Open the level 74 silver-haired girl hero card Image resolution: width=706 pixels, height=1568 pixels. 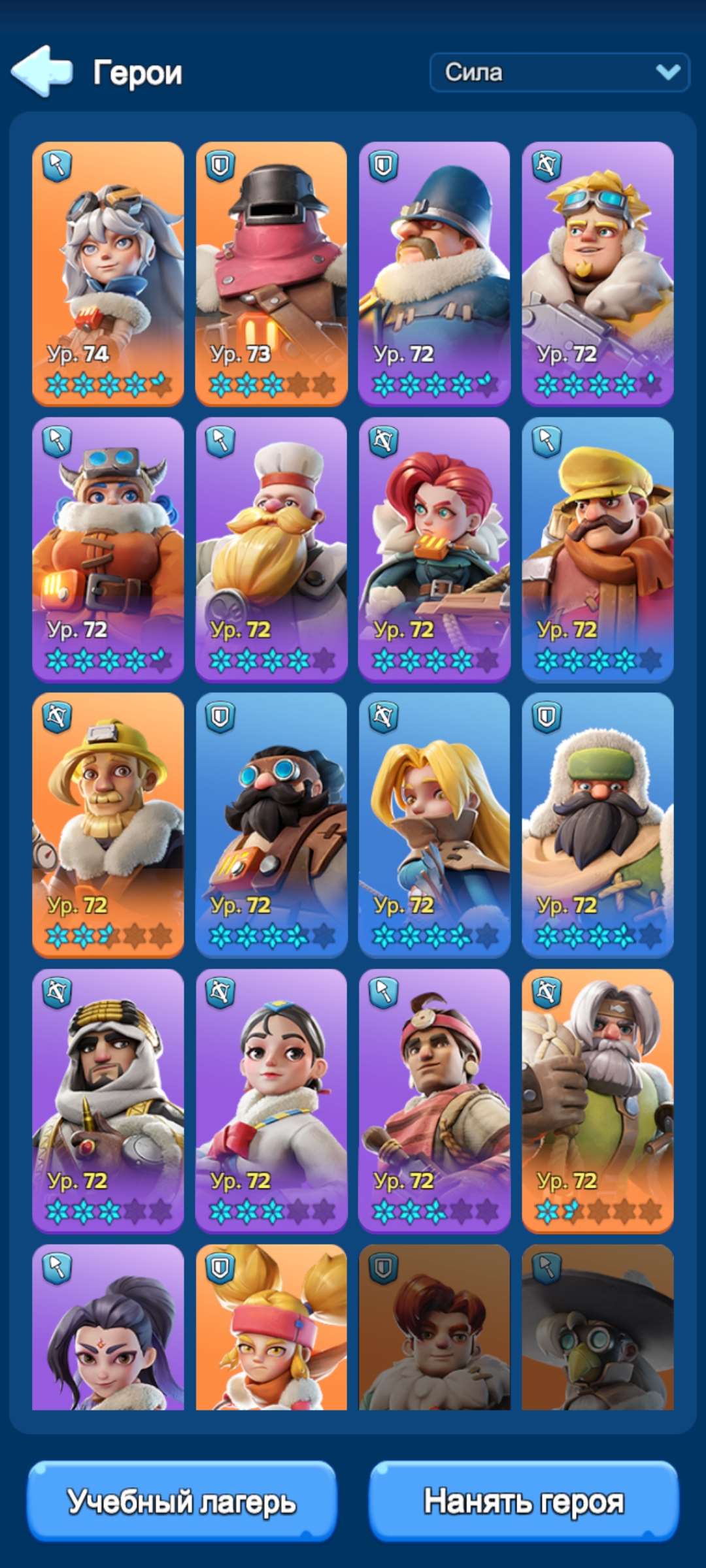108,274
